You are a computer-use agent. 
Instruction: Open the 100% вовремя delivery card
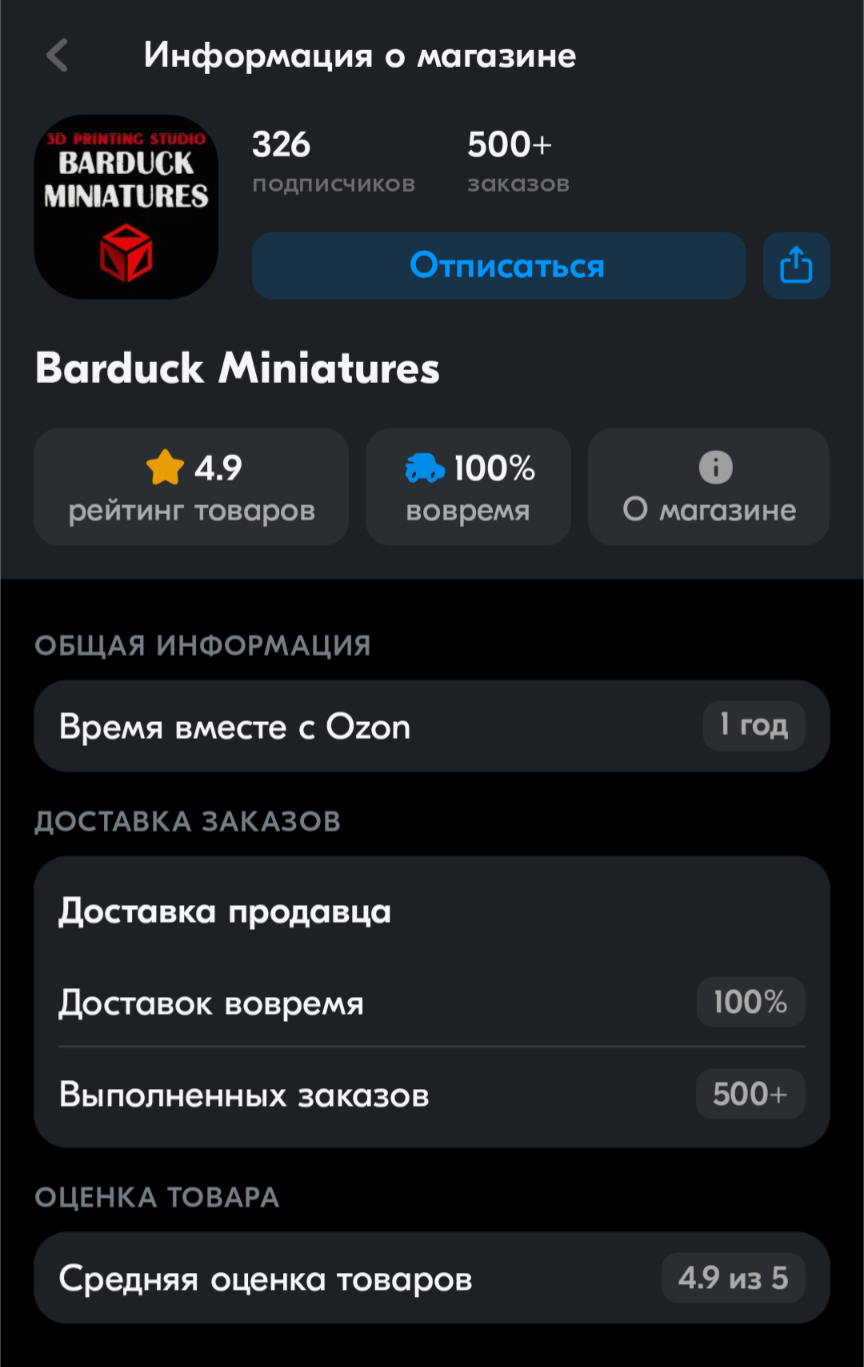pos(468,487)
